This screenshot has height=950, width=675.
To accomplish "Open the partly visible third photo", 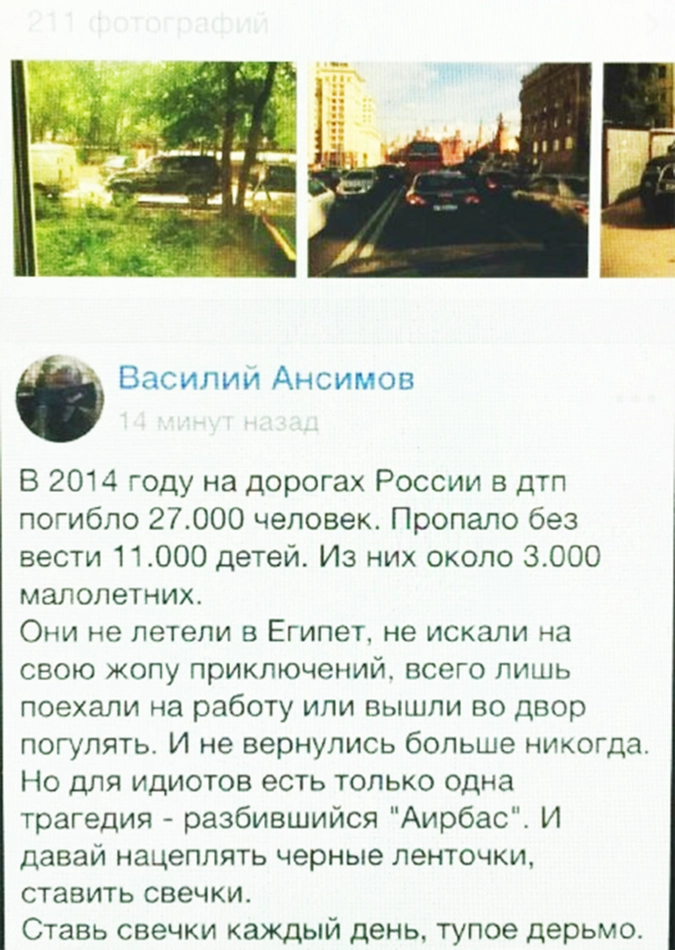I will point(638,168).
